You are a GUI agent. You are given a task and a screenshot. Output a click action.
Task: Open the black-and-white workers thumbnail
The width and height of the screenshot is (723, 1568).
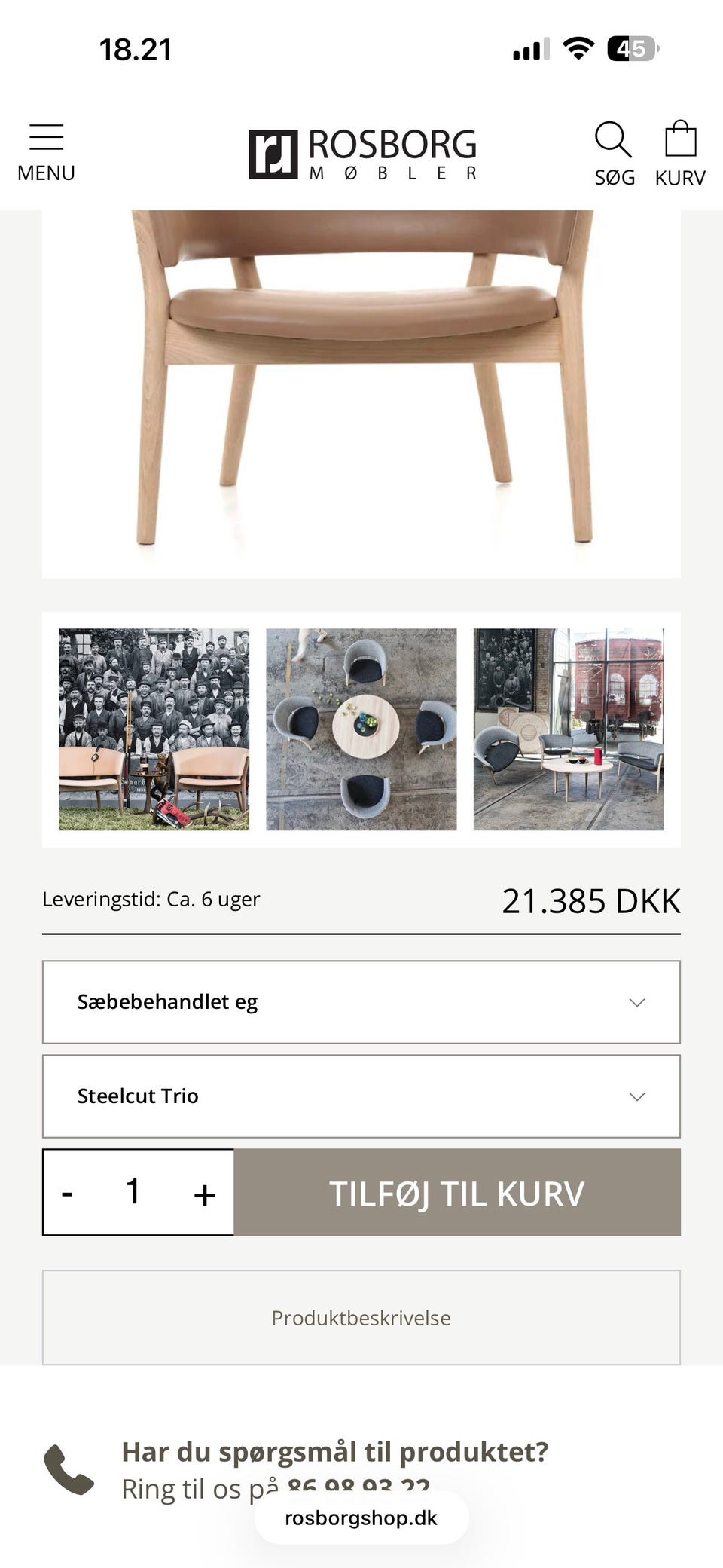click(x=154, y=728)
